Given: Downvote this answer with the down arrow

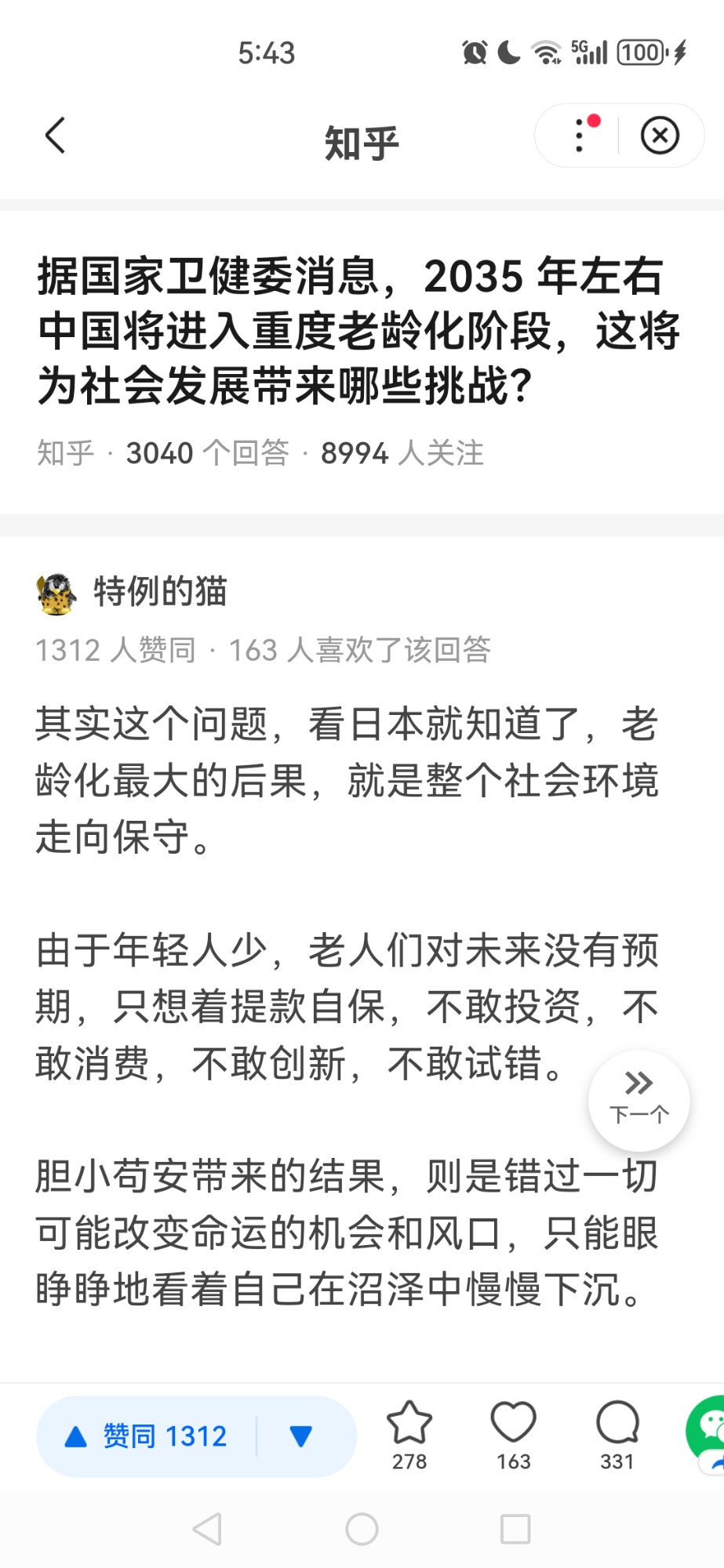Looking at the screenshot, I should 301,1436.
